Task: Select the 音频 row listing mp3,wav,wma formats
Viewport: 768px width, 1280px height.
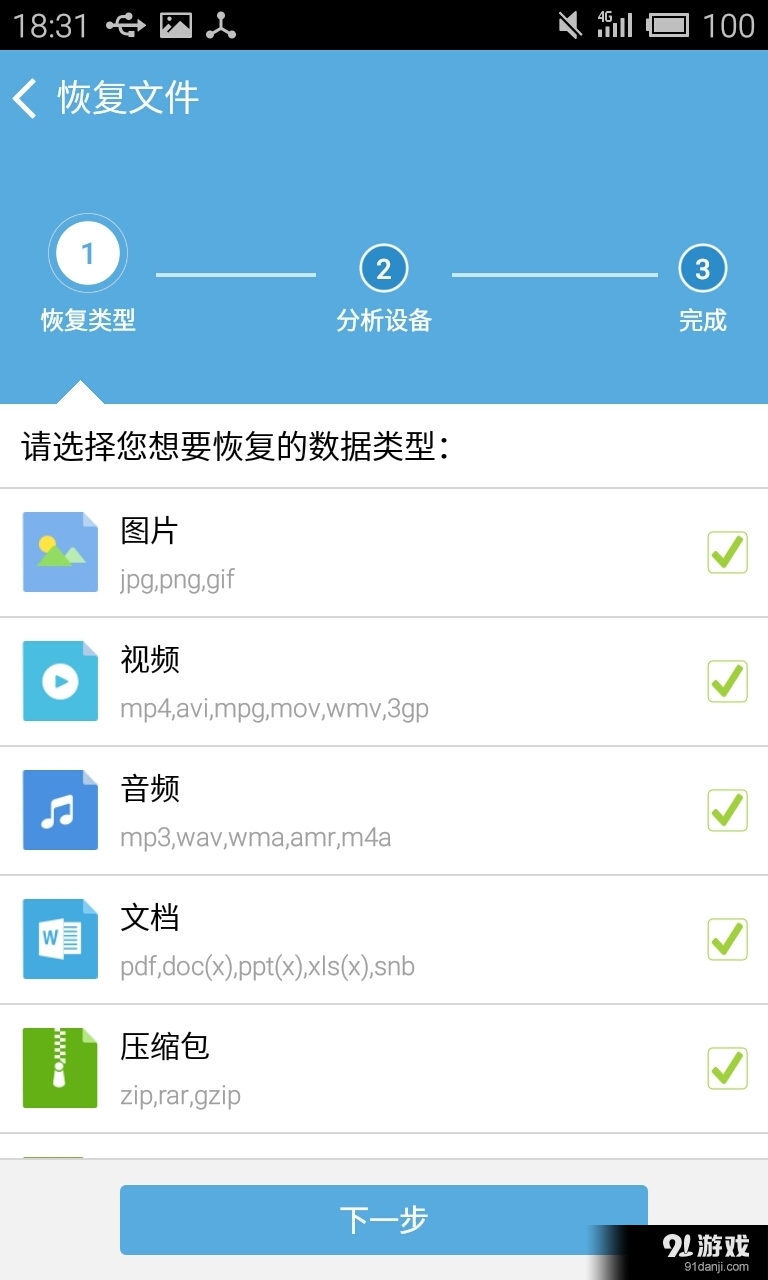Action: pos(384,810)
